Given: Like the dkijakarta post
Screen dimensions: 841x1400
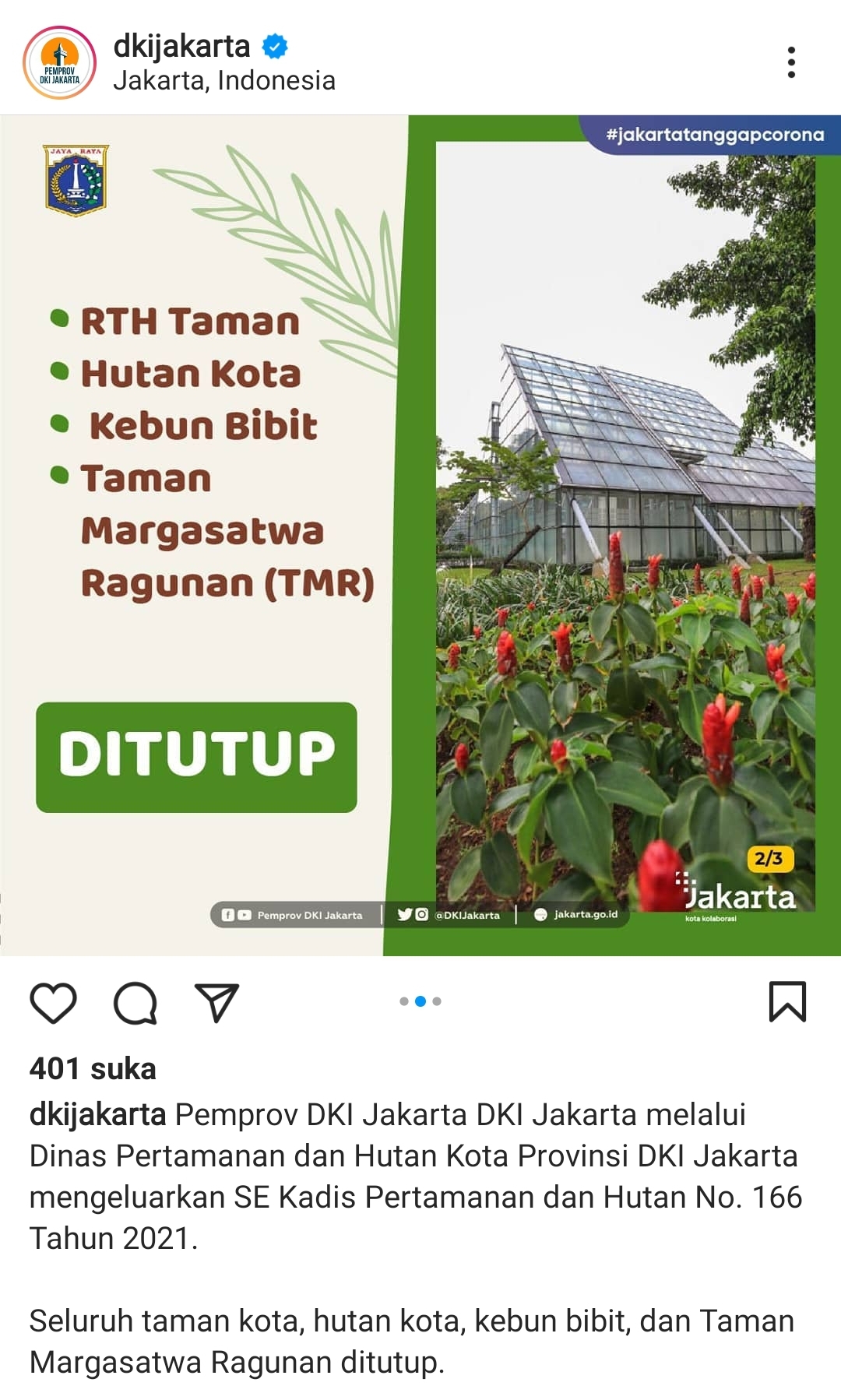Looking at the screenshot, I should 53,1002.
